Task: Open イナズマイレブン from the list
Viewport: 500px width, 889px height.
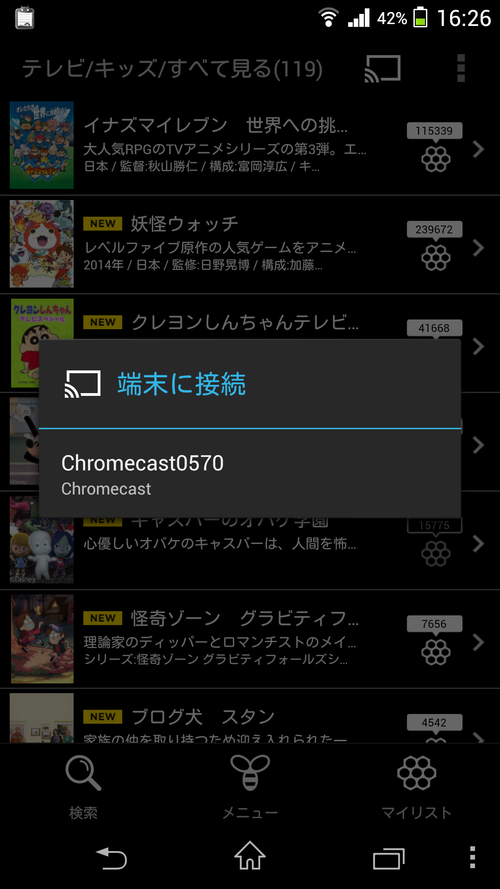Action: point(250,146)
